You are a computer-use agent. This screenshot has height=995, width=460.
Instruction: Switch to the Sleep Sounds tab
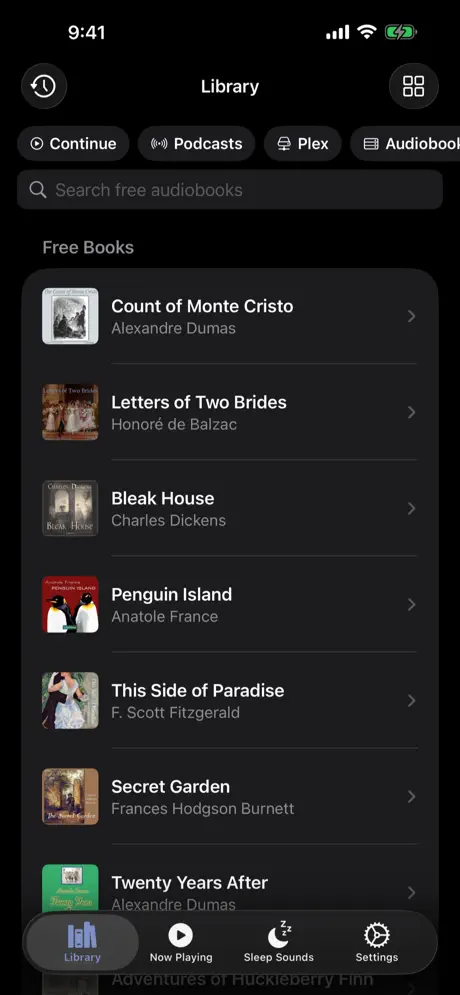tap(279, 942)
